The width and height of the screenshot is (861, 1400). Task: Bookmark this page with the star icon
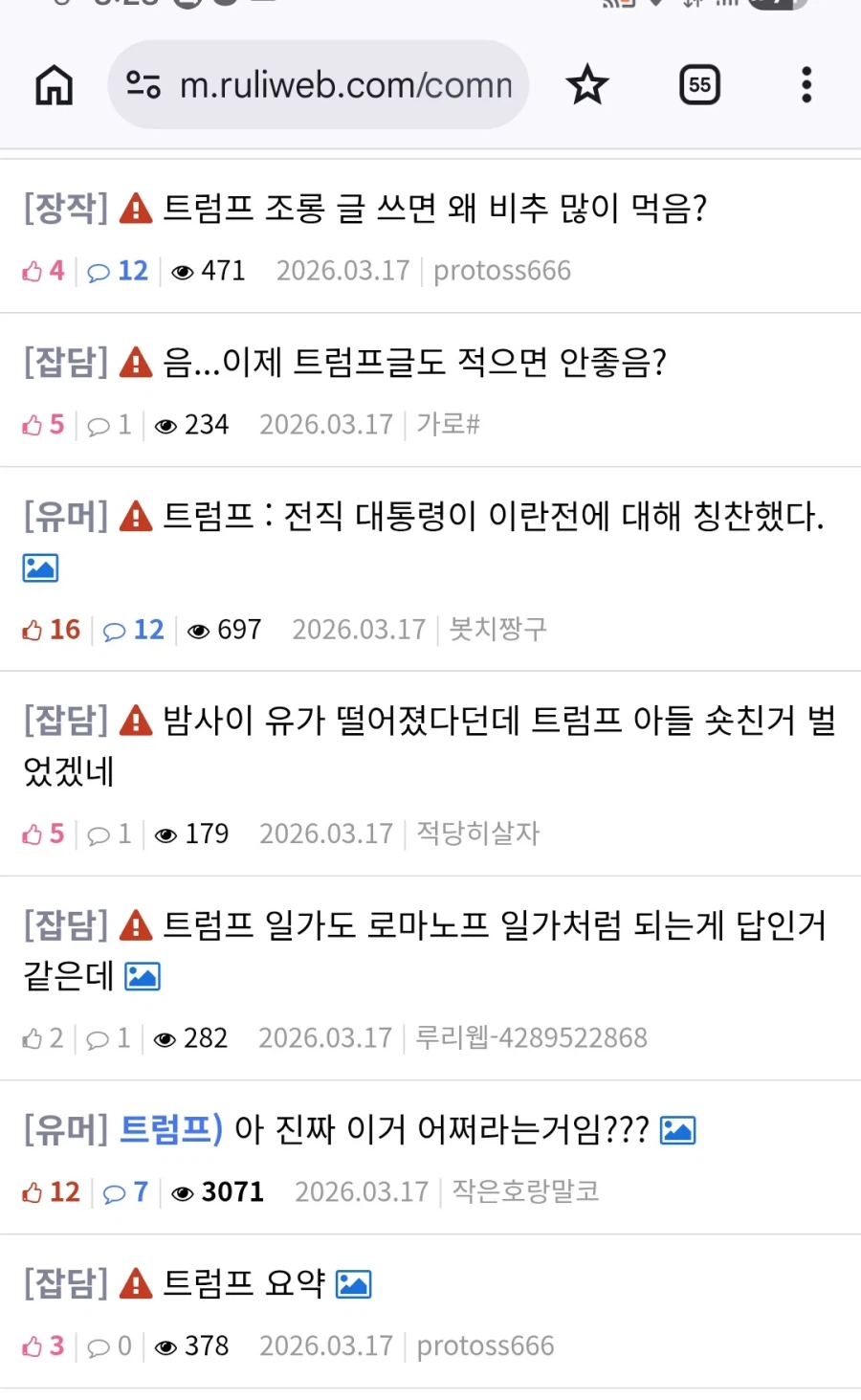coord(587,84)
